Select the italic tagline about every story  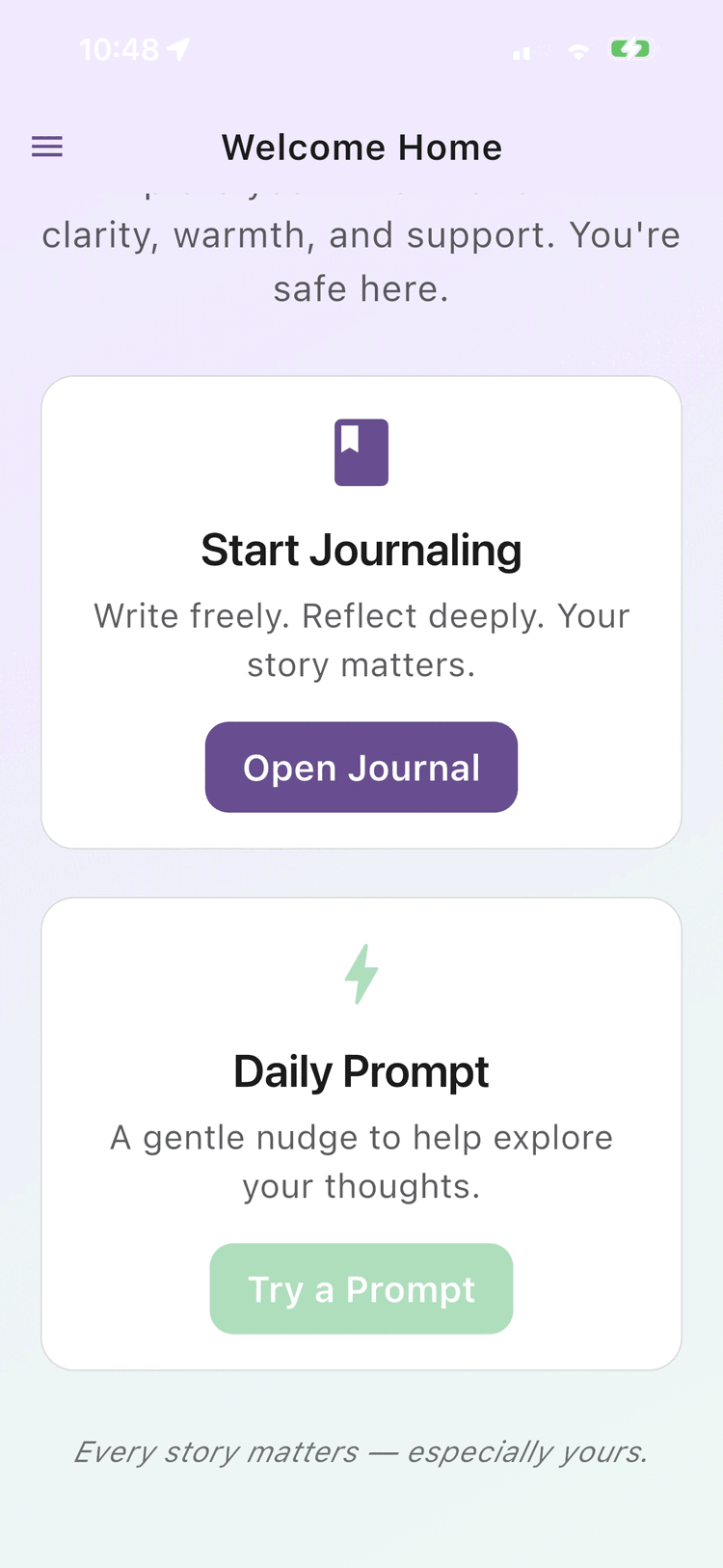click(361, 1451)
